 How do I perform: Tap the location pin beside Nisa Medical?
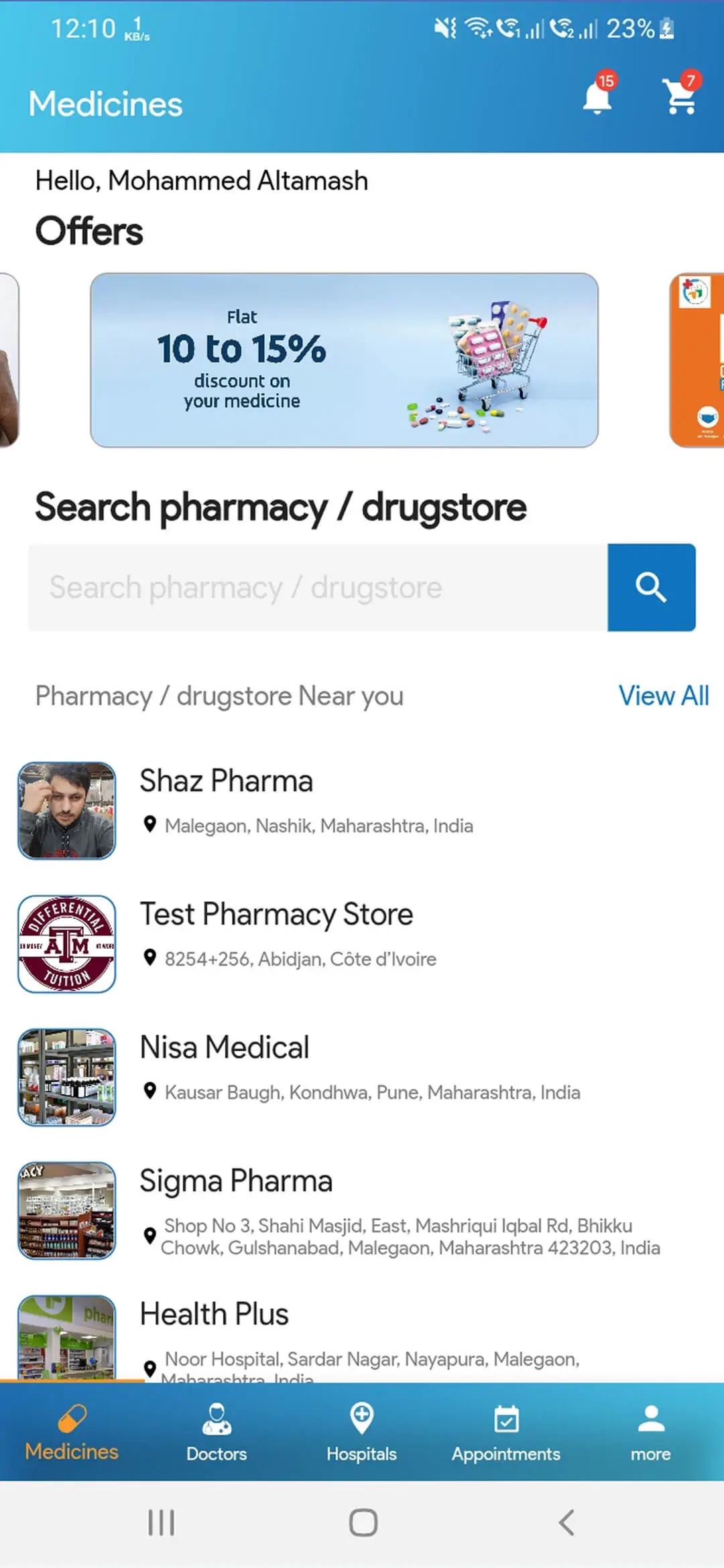click(x=150, y=1092)
